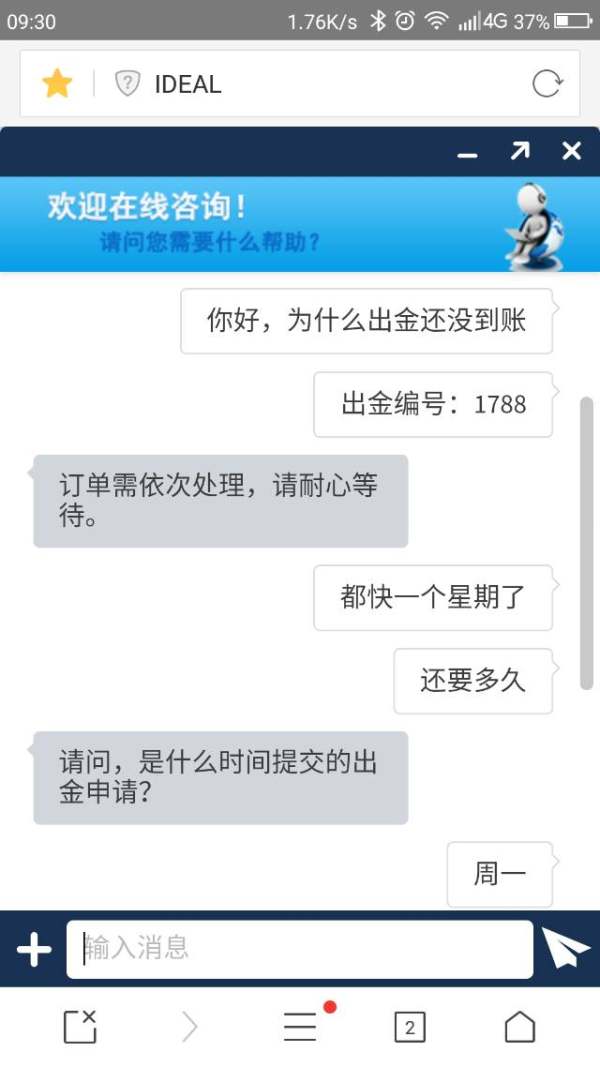Viewport: 600px width, 1067px height.
Task: Close the online consultation chat
Action: [x=571, y=151]
